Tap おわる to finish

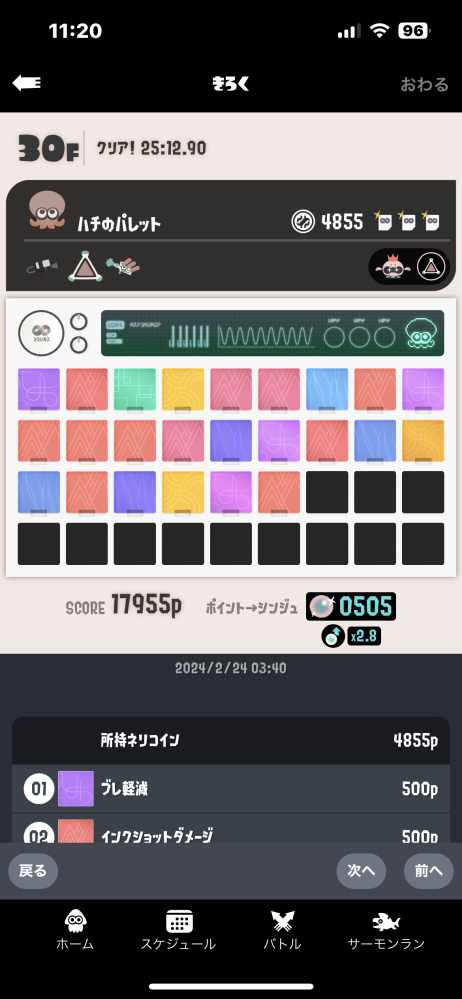[x=424, y=84]
